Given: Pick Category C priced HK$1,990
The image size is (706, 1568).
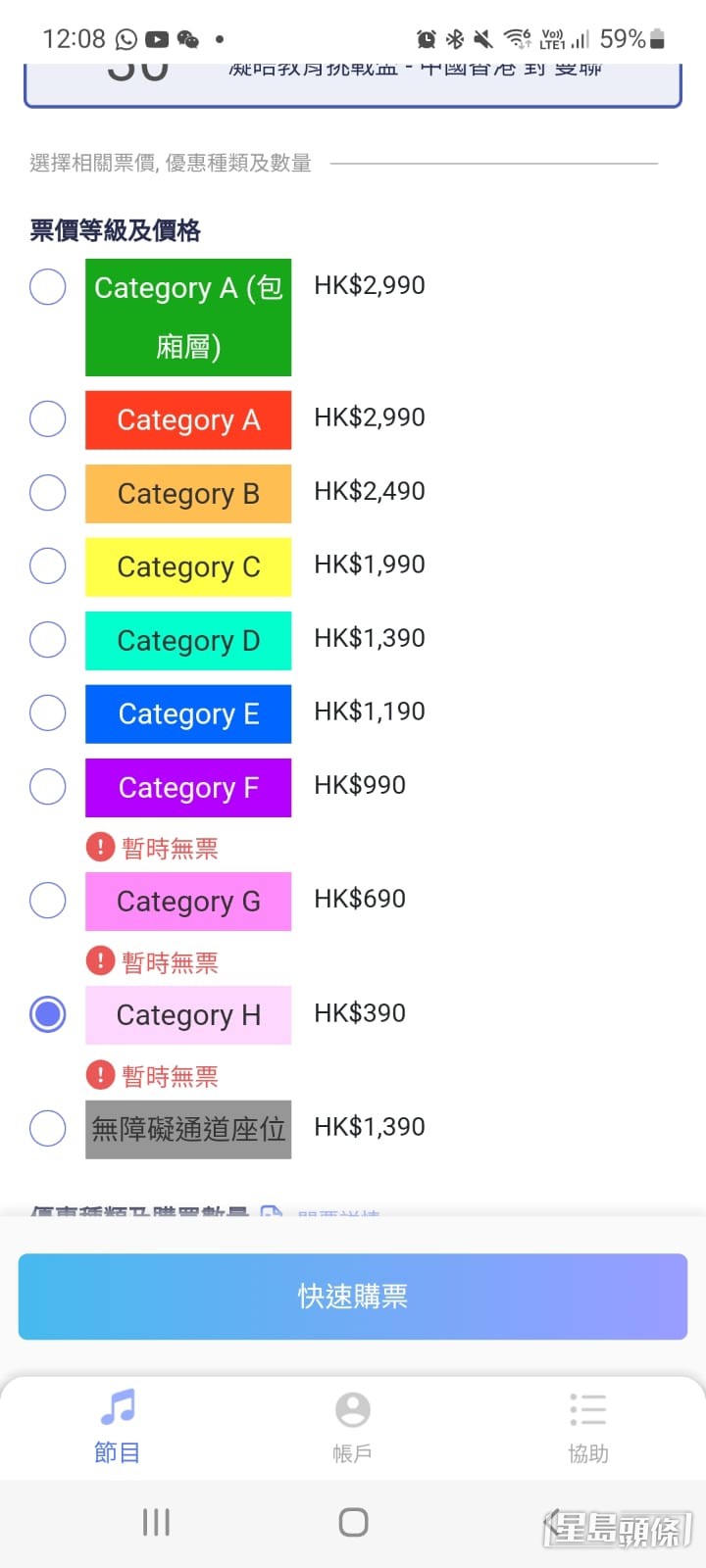Looking at the screenshot, I should click(x=47, y=565).
